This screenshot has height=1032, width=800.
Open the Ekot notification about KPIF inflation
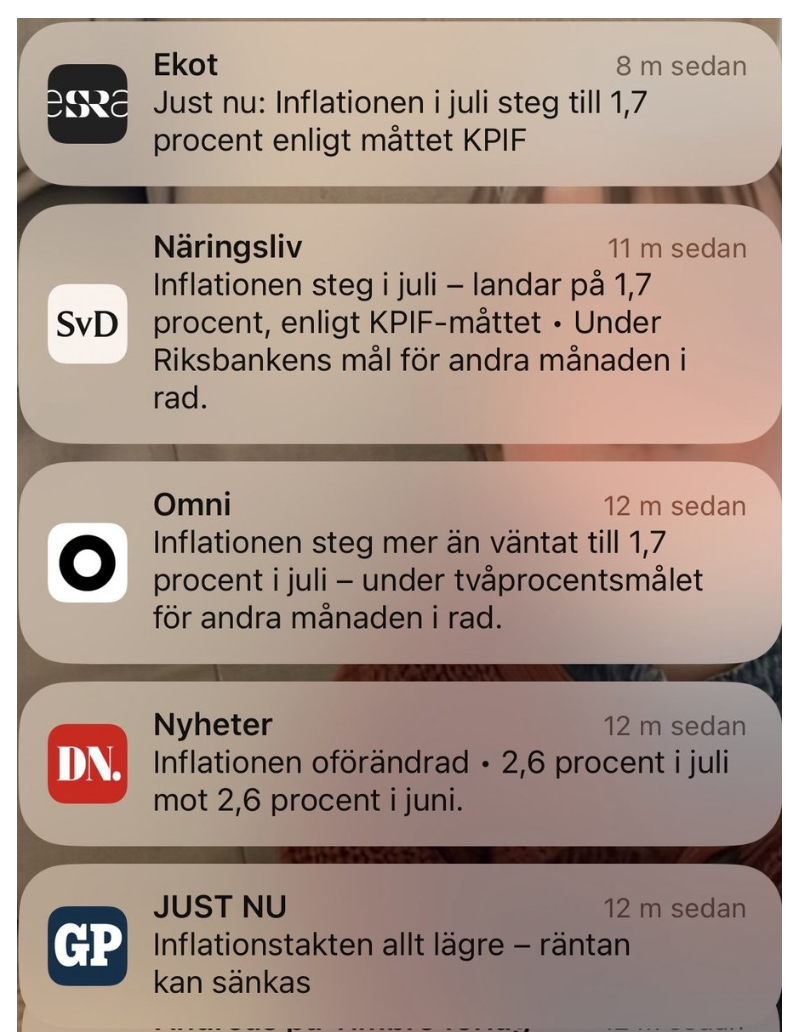pos(400,103)
